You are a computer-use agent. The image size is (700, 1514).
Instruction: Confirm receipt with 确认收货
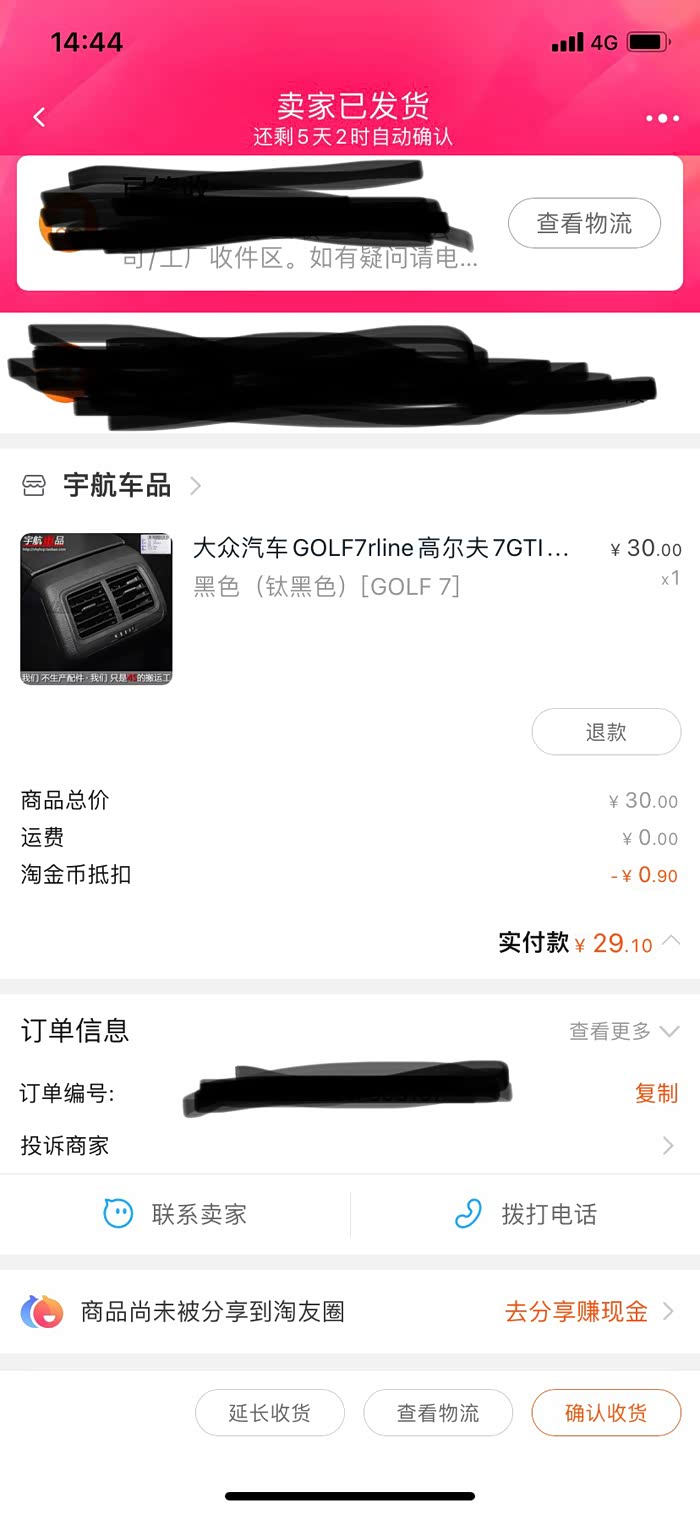(606, 1413)
